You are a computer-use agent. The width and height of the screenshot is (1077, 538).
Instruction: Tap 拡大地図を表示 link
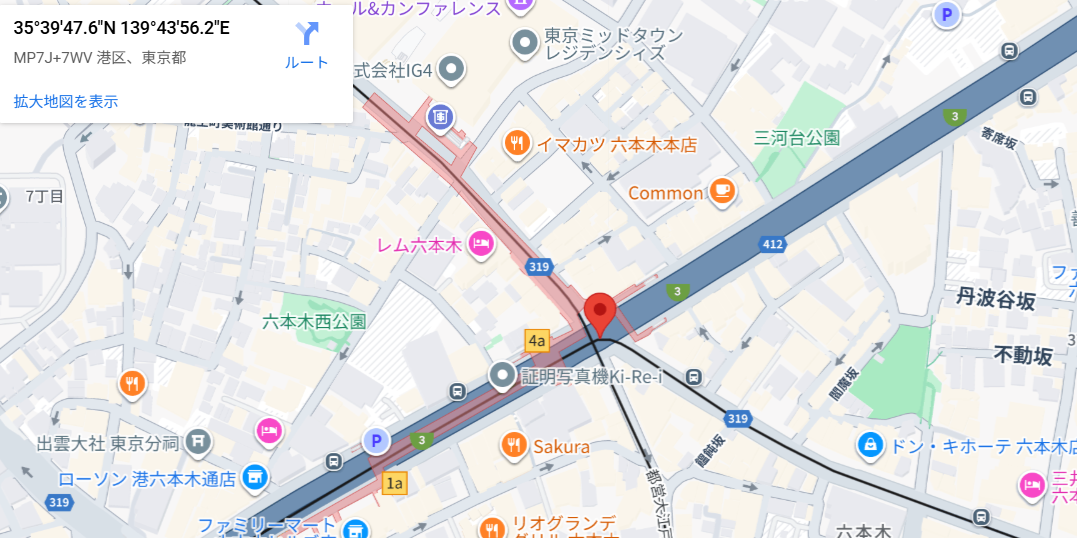[x=66, y=101]
